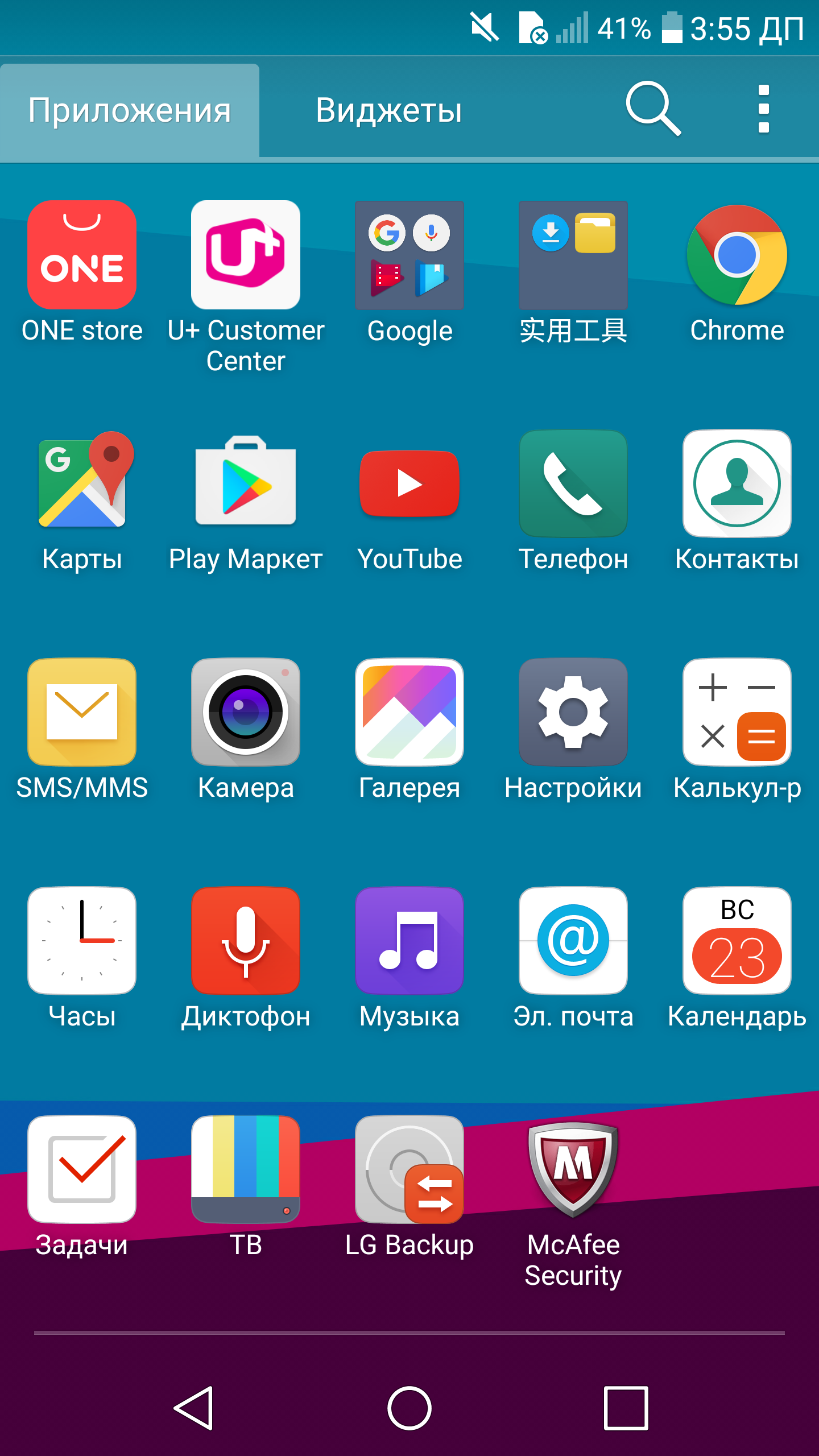The width and height of the screenshot is (819, 1456).
Task: Open the three-dot overflow menu
Action: tap(763, 109)
